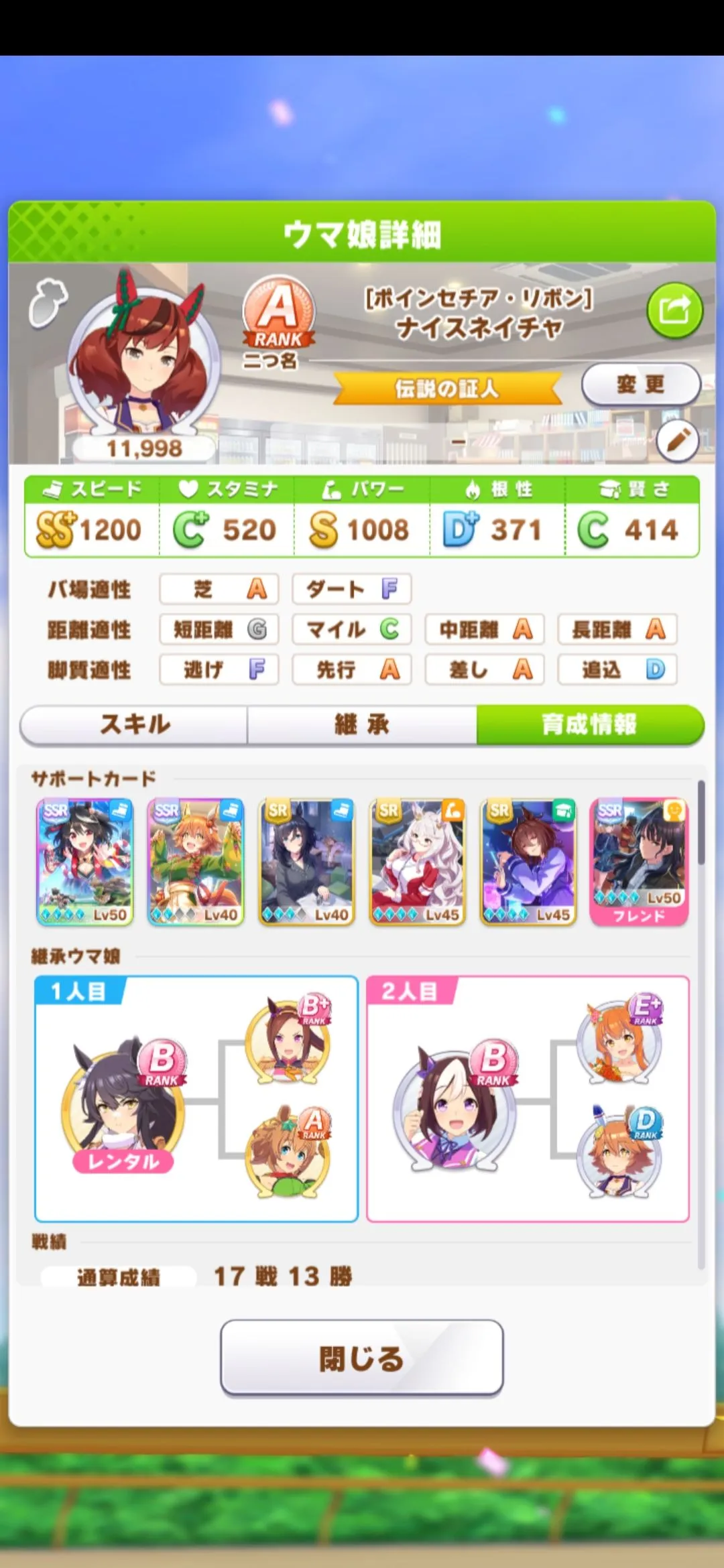This screenshot has width=724, height=1568.
Task: Open the SSR Lv40 support card
Action: click(x=196, y=861)
